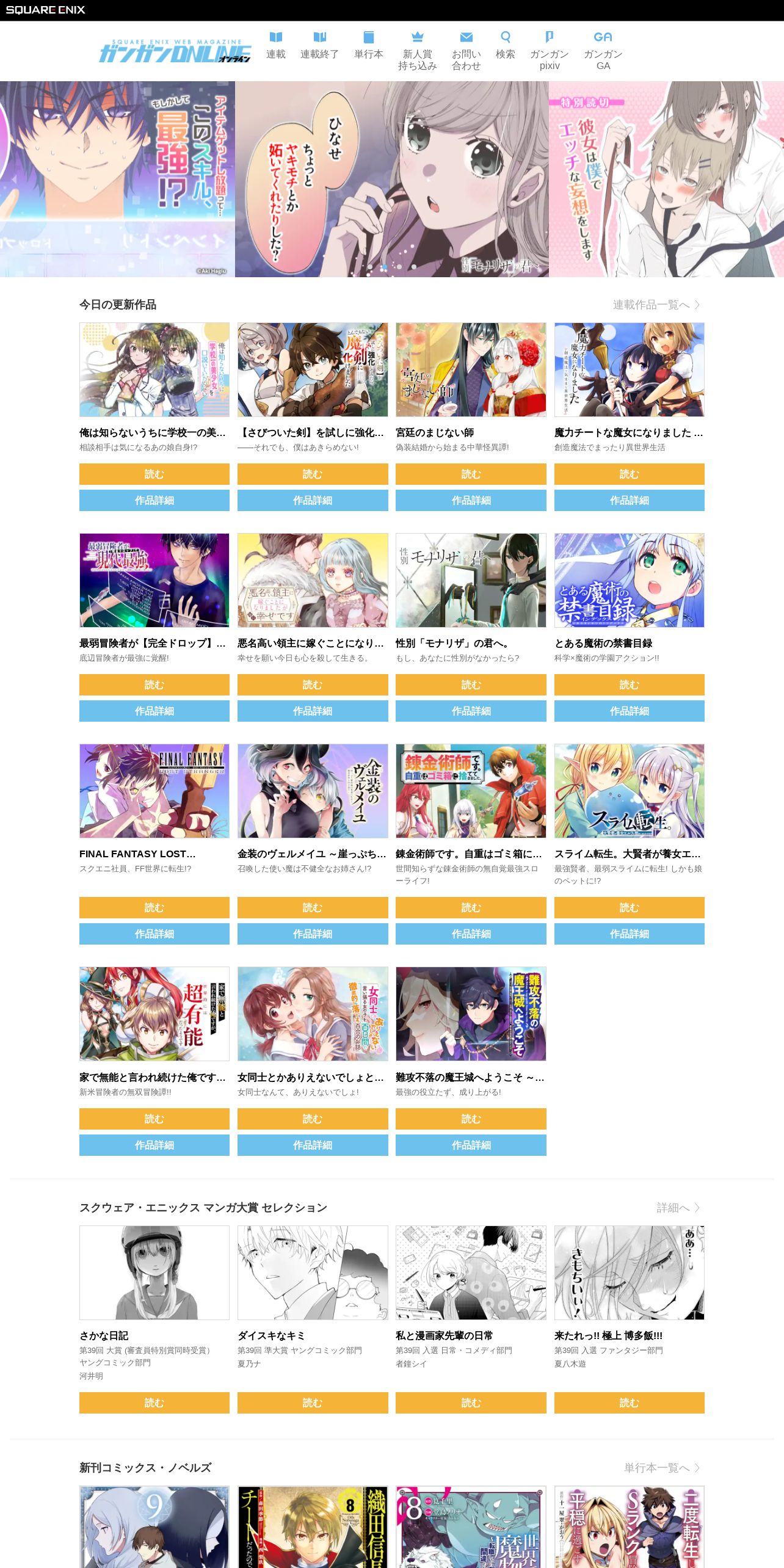
Task: Open the 連載 section in top navigation
Action: click(275, 46)
